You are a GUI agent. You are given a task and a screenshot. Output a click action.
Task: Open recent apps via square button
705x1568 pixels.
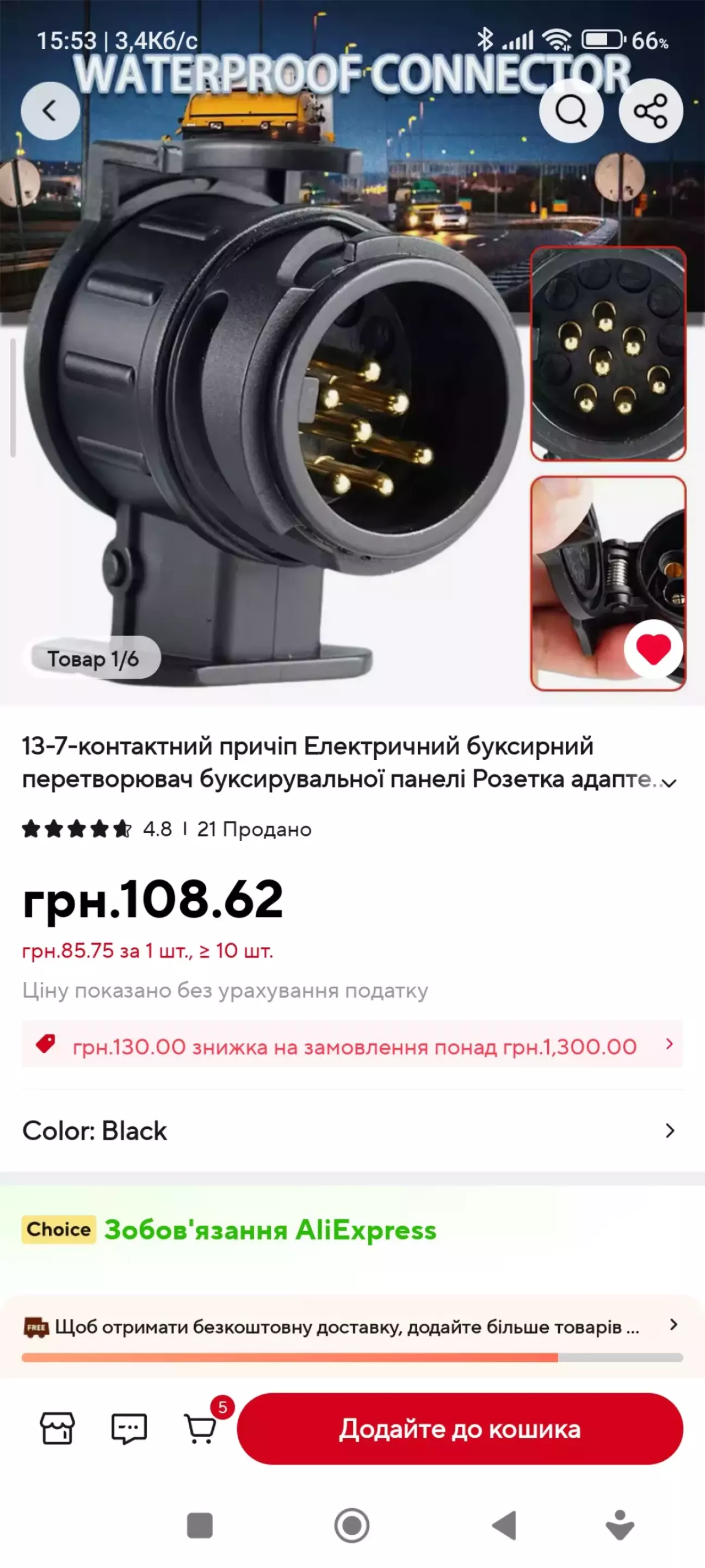(x=200, y=1526)
